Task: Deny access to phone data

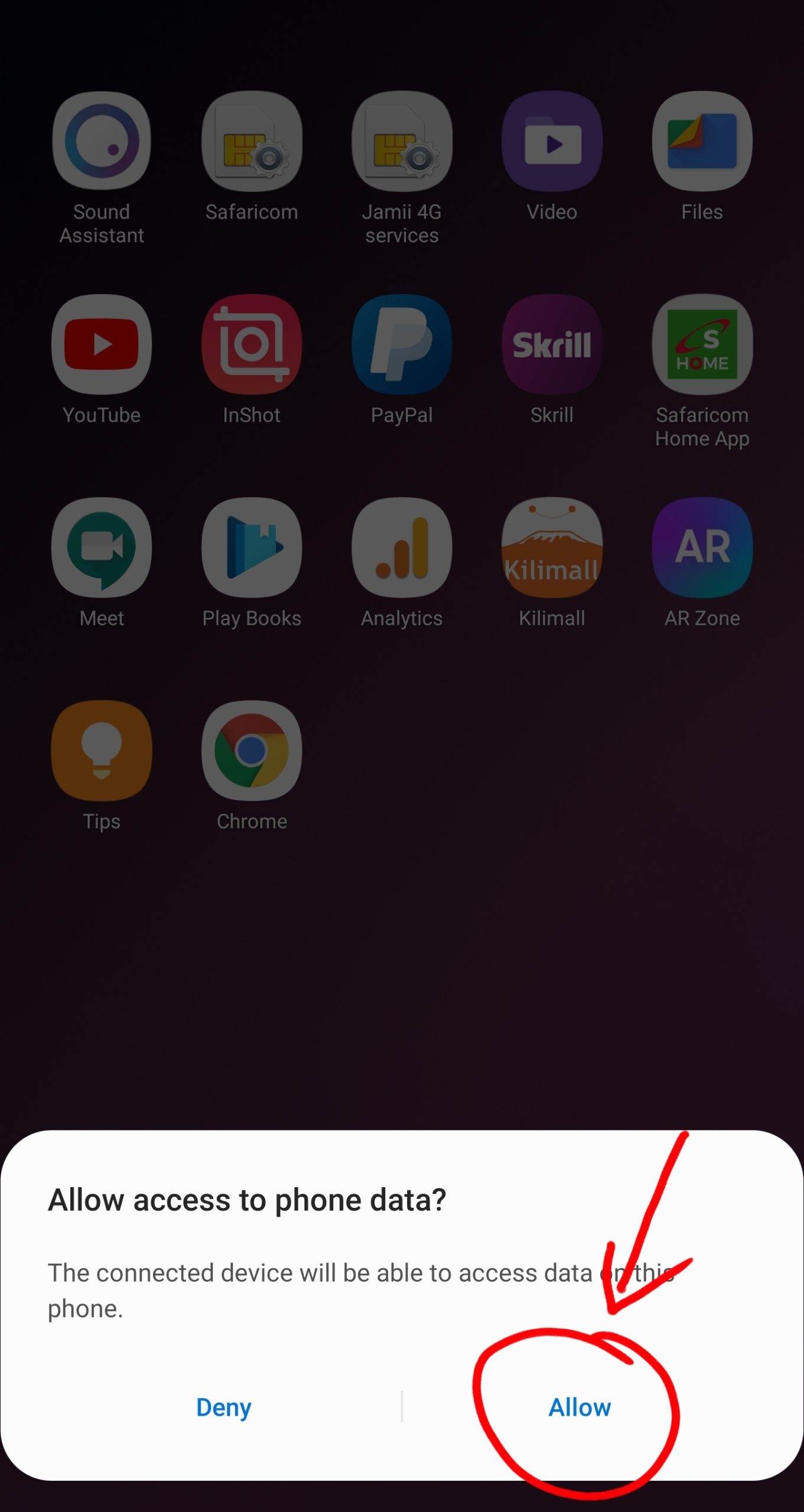Action: point(223,1407)
